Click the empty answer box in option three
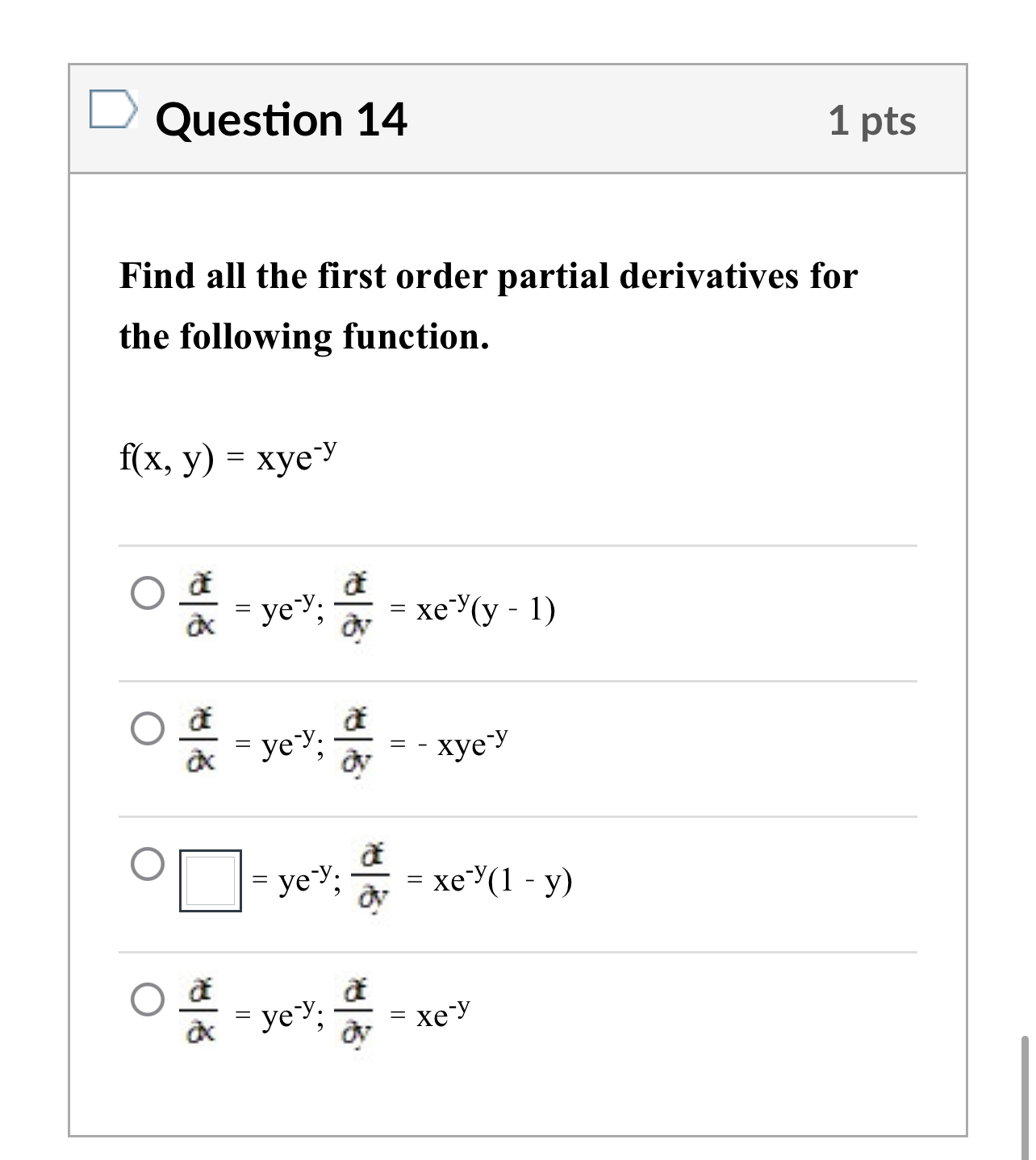Screen dimensions: 1036x1160 coord(211,879)
